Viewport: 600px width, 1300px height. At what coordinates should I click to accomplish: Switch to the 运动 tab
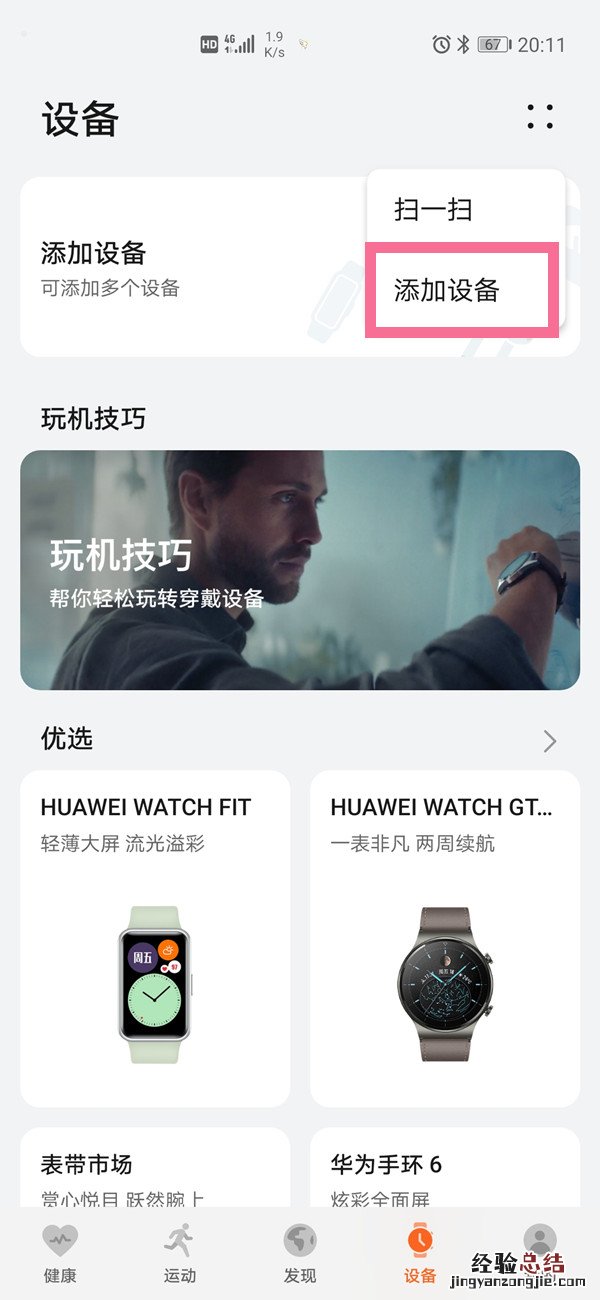point(180,1253)
